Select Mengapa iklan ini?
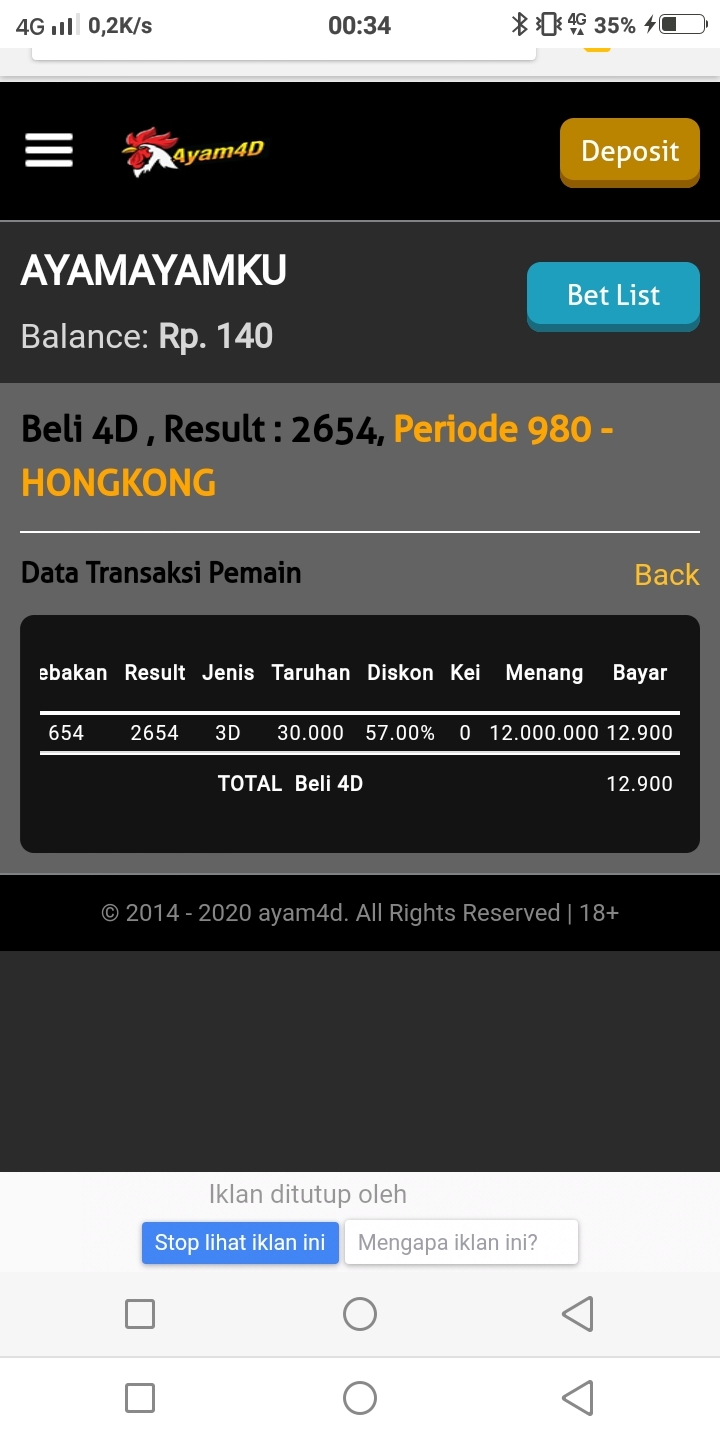720x1440 pixels. [461, 1242]
